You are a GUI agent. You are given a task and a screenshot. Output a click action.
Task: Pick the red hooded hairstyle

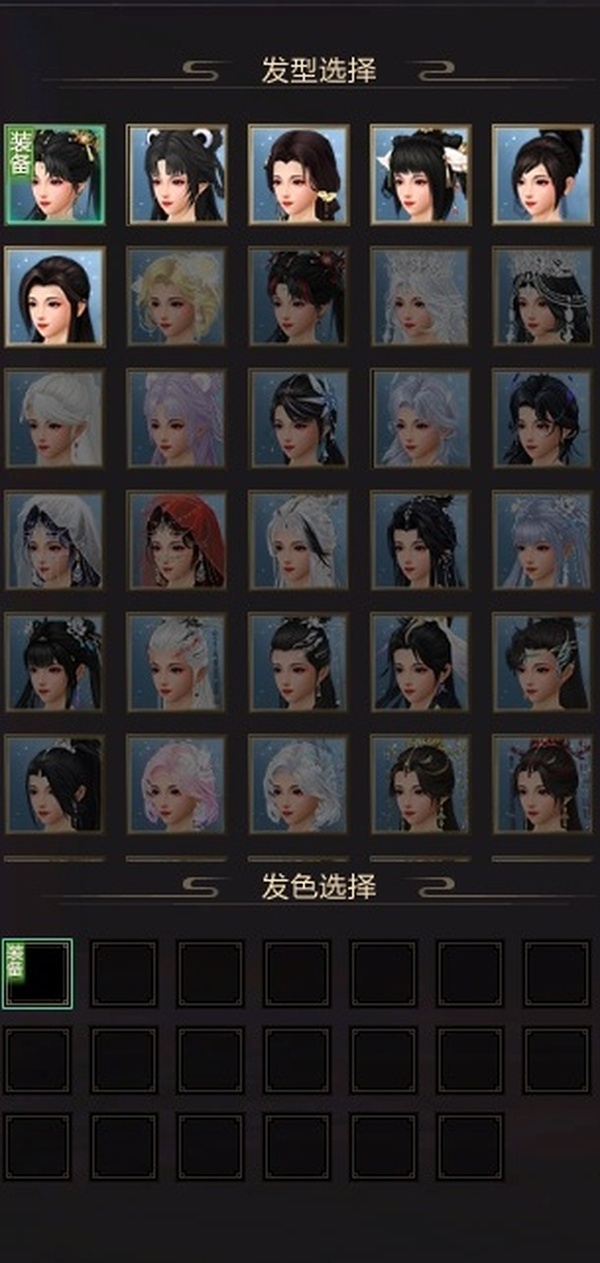pyautogui.click(x=177, y=541)
